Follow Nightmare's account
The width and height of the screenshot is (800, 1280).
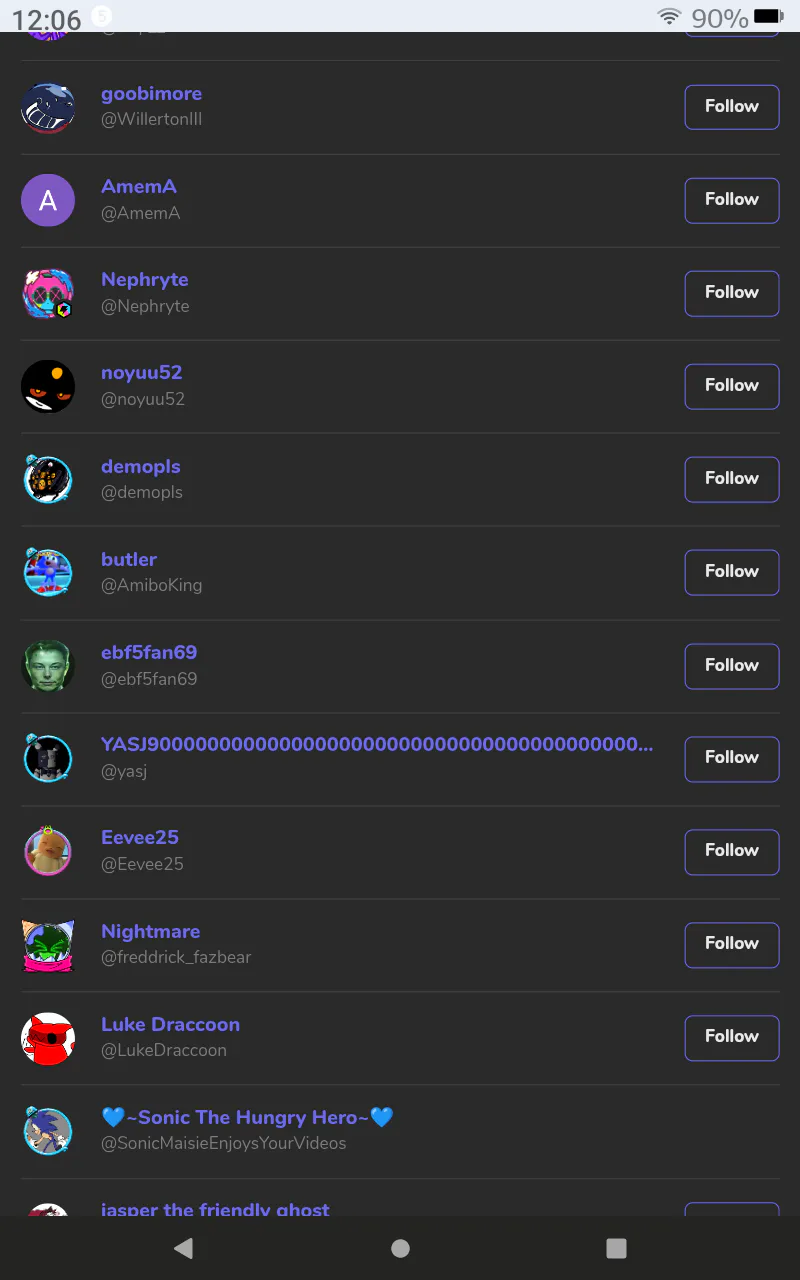pyautogui.click(x=731, y=944)
